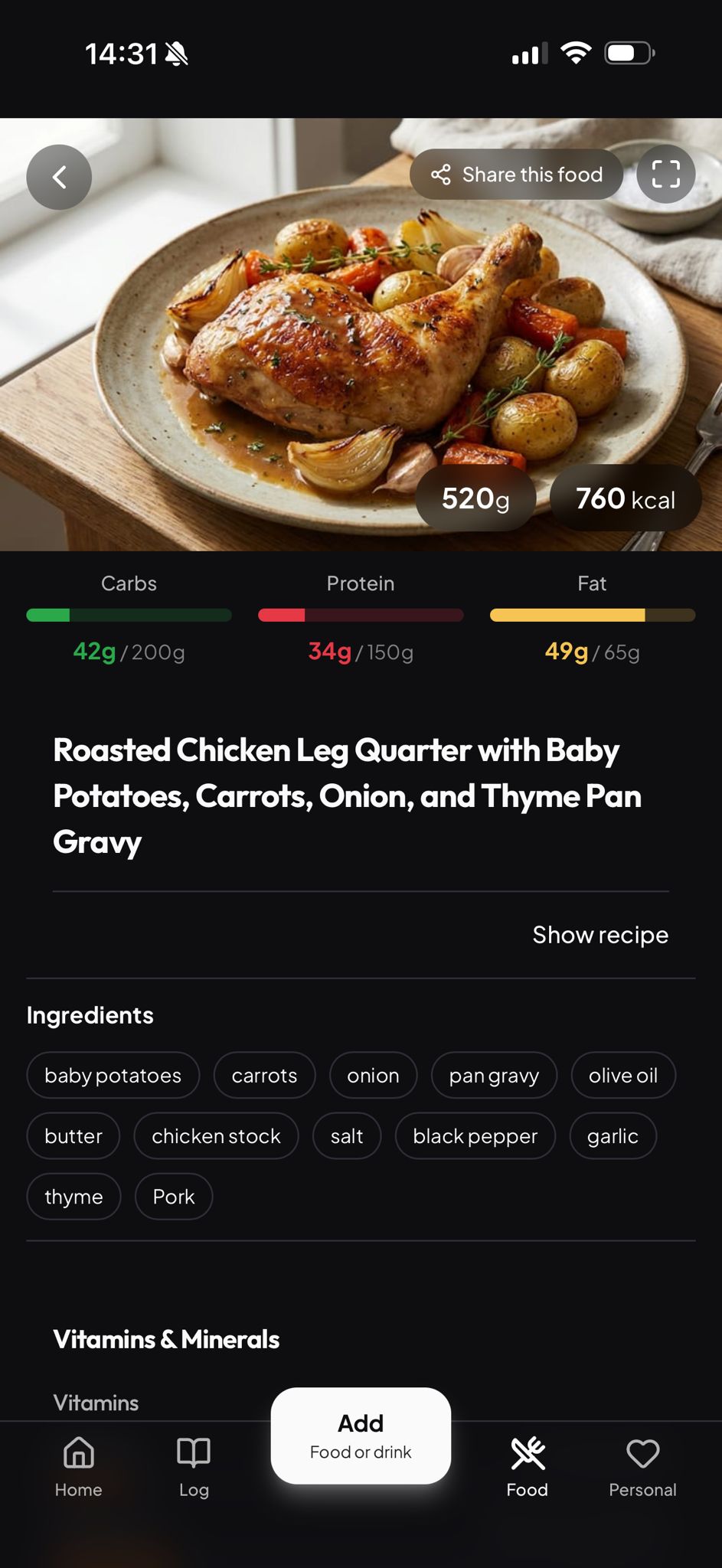The image size is (722, 1568).
Task: Expand the recipe via Show recipe
Action: coord(599,935)
